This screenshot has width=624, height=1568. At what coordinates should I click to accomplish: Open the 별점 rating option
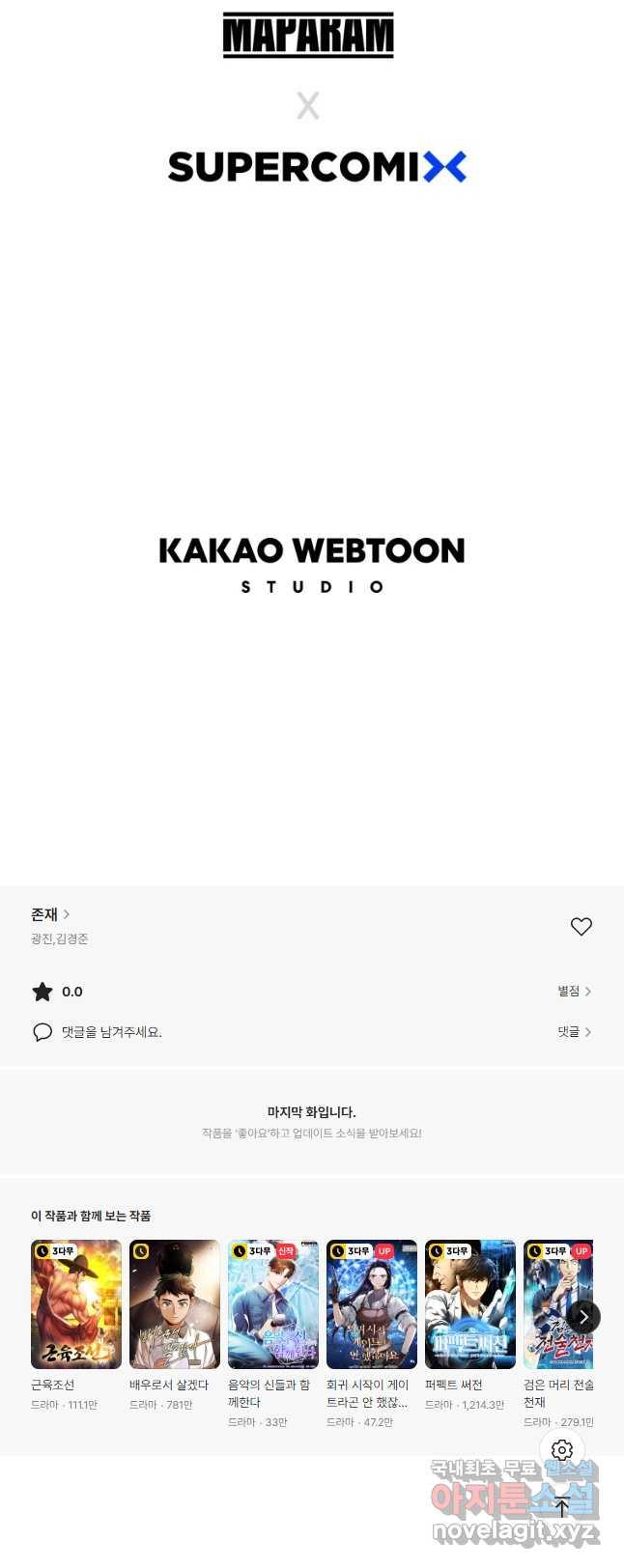[574, 992]
